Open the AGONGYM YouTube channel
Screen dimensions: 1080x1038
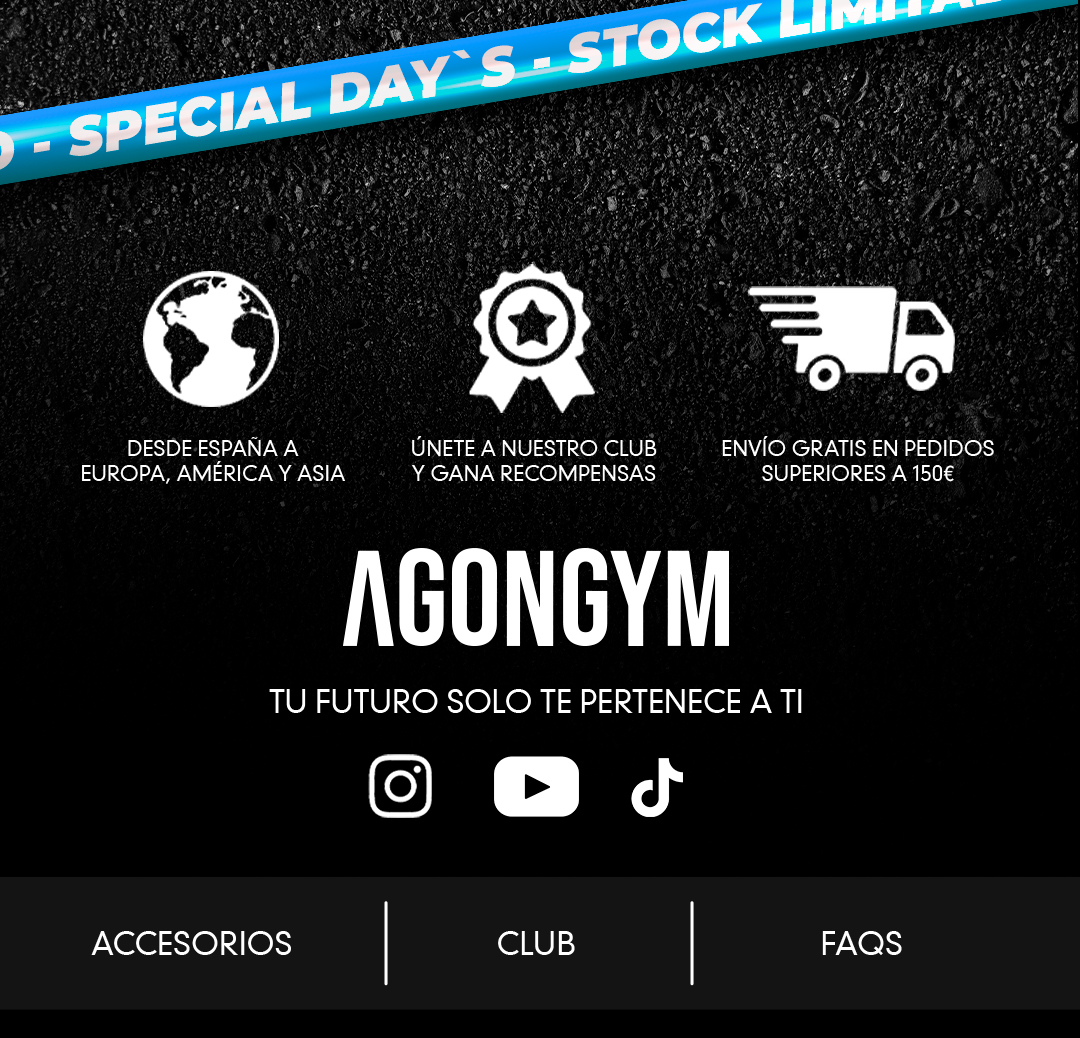click(536, 786)
